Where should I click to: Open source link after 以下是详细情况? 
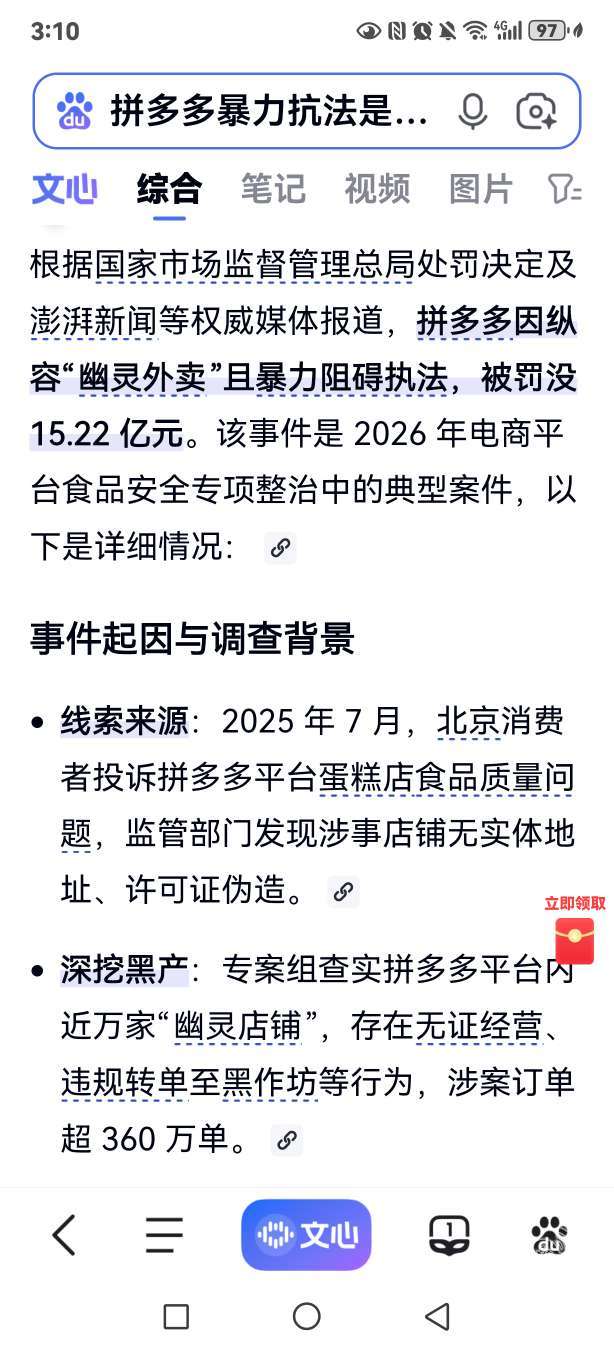click(281, 548)
